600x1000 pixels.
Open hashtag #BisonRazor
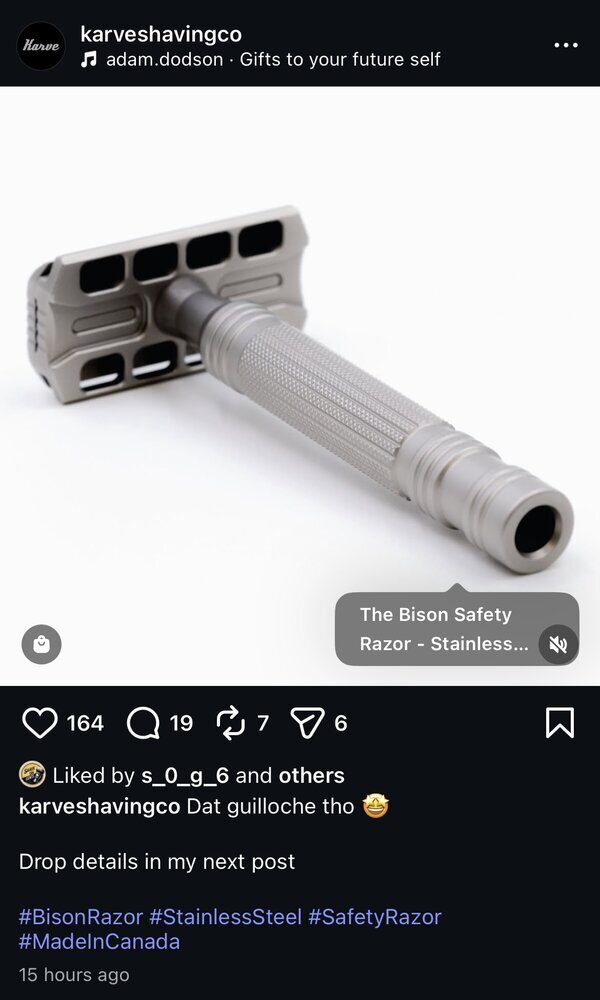click(81, 916)
